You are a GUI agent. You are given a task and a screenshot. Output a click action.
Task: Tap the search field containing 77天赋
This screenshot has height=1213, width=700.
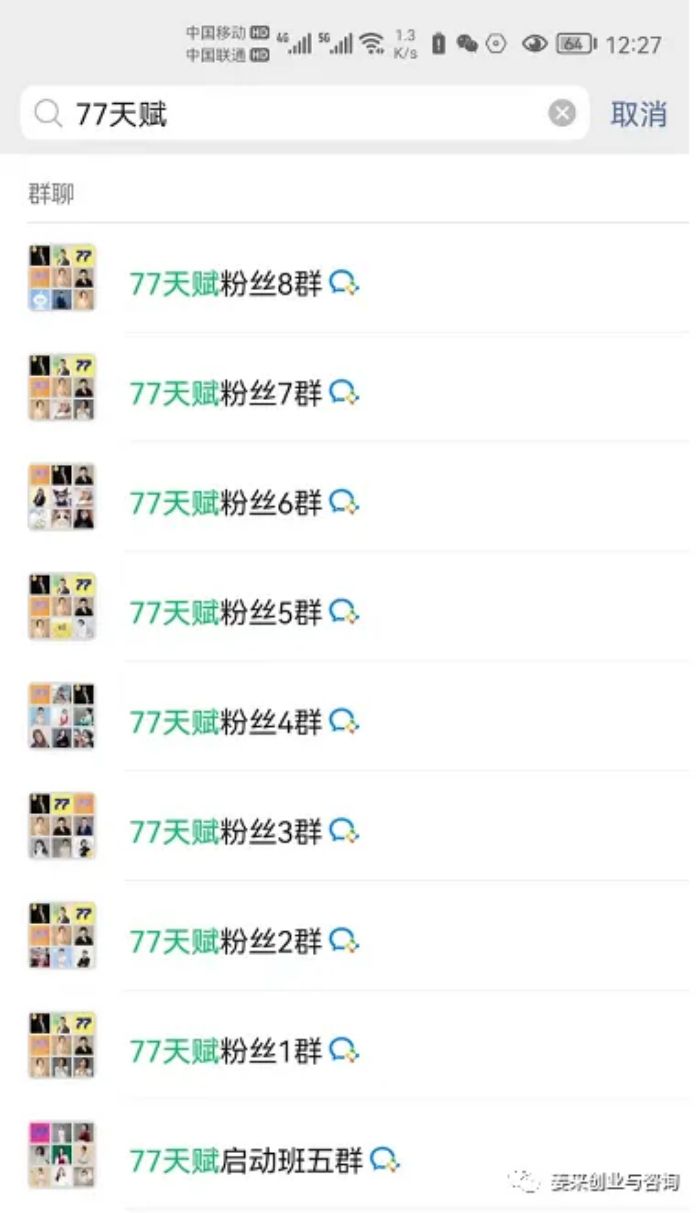point(300,114)
